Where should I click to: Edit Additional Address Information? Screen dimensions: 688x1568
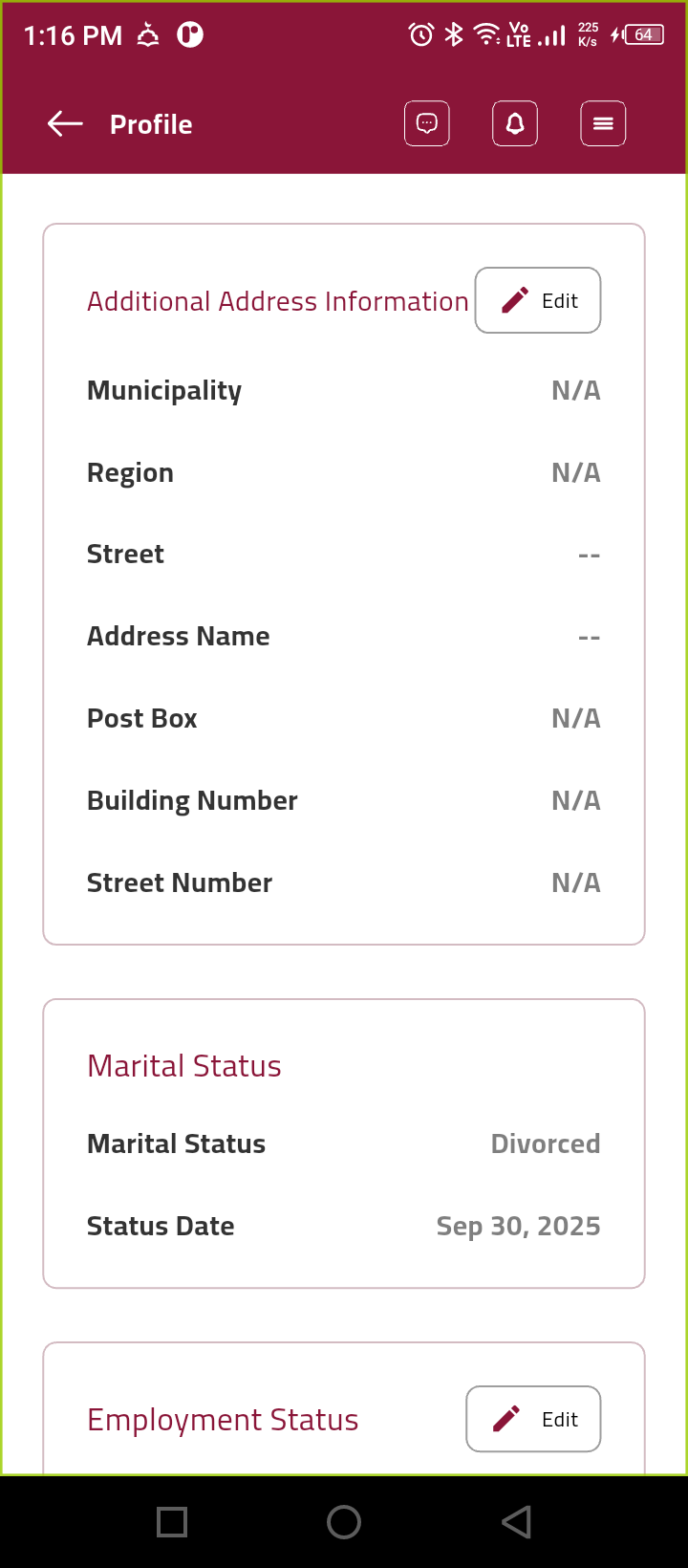pyautogui.click(x=538, y=300)
